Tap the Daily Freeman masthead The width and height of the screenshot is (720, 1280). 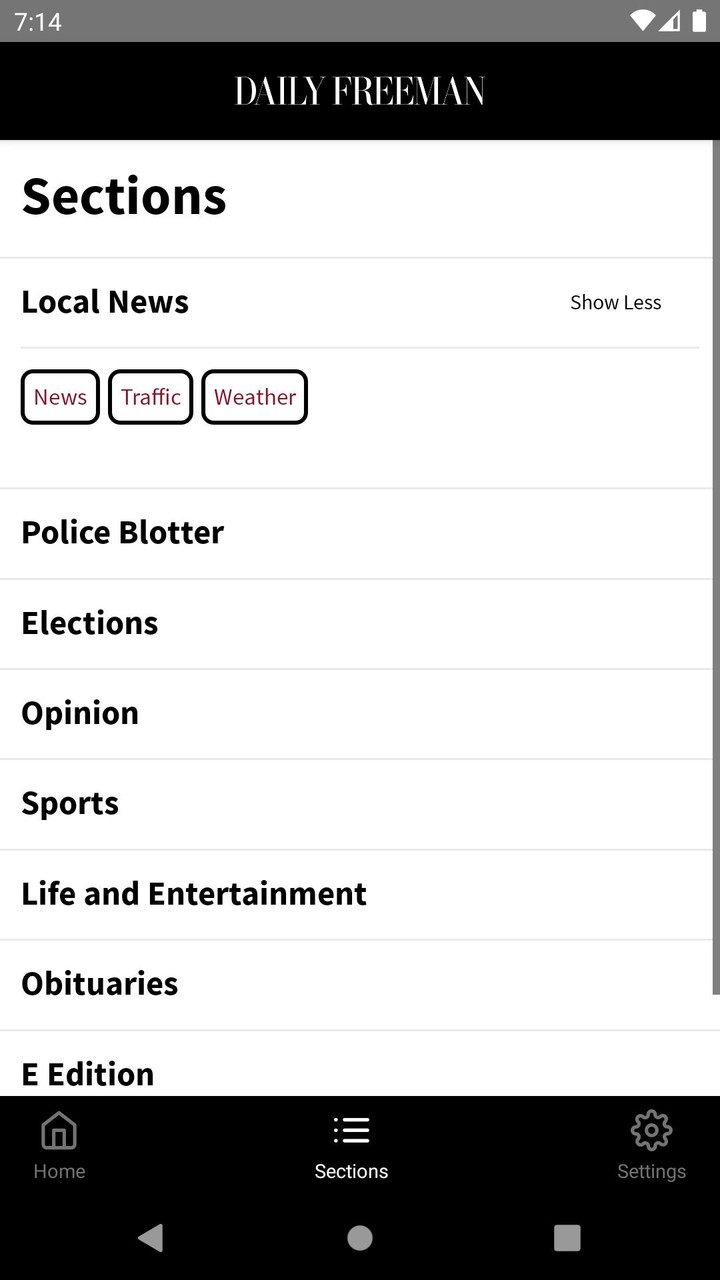tap(360, 90)
